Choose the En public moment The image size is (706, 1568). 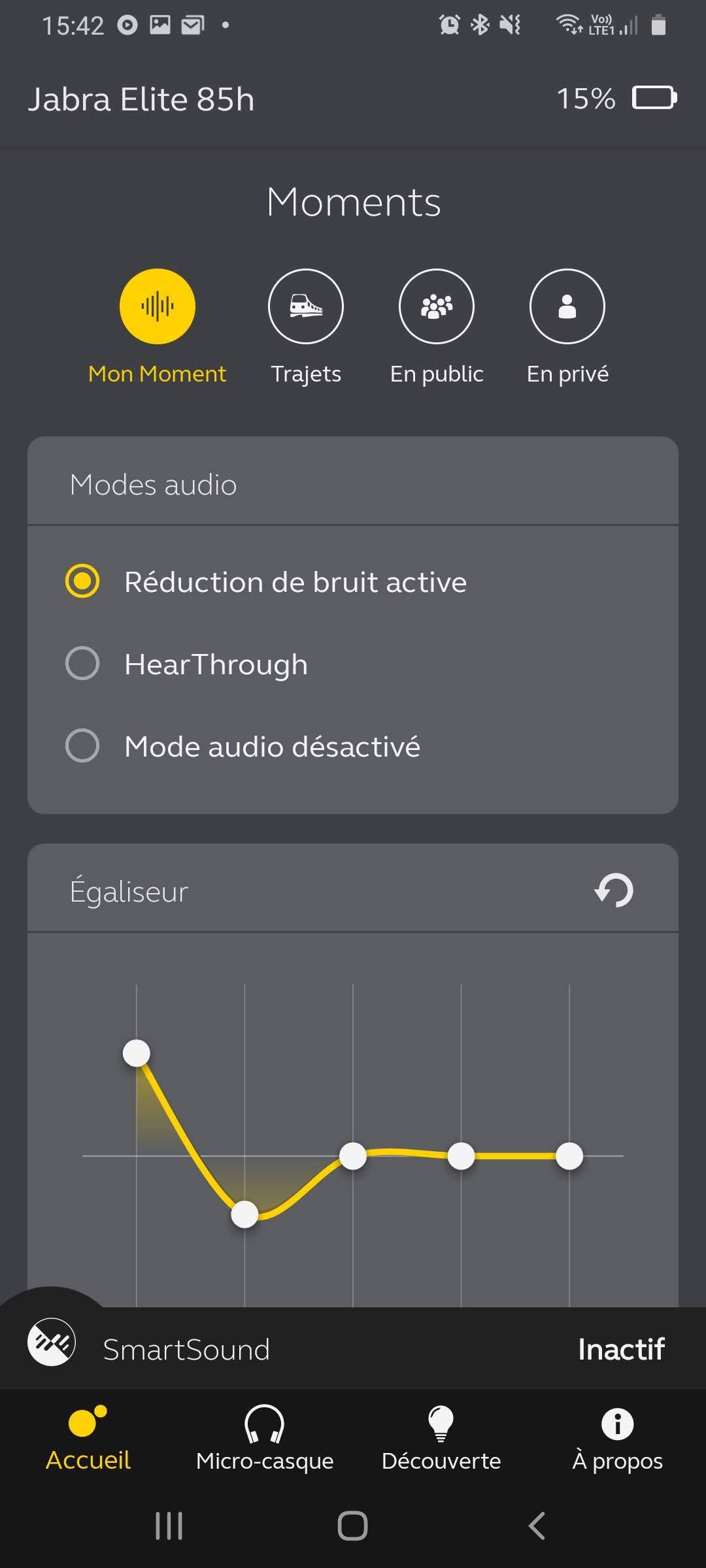[437, 306]
